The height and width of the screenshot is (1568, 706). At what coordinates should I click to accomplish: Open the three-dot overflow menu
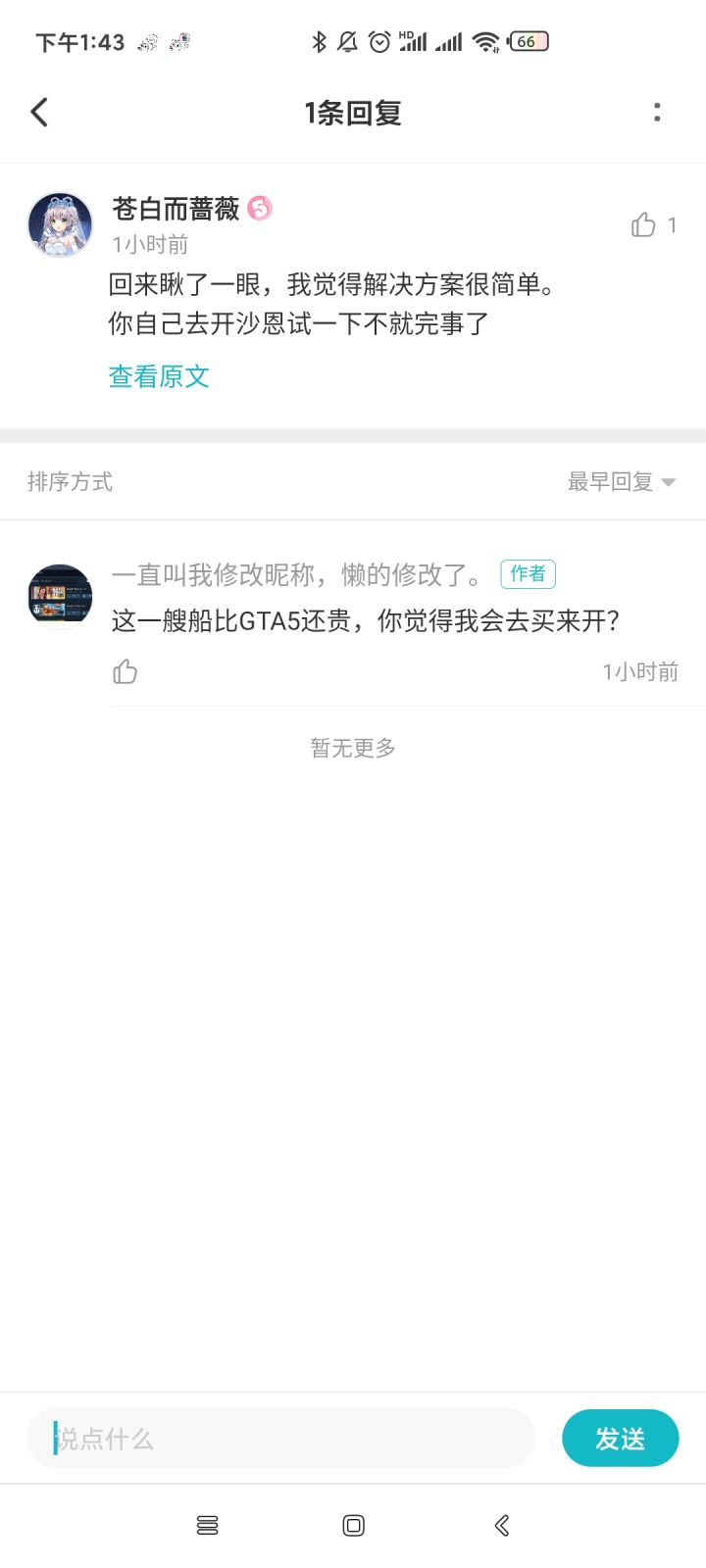click(657, 113)
